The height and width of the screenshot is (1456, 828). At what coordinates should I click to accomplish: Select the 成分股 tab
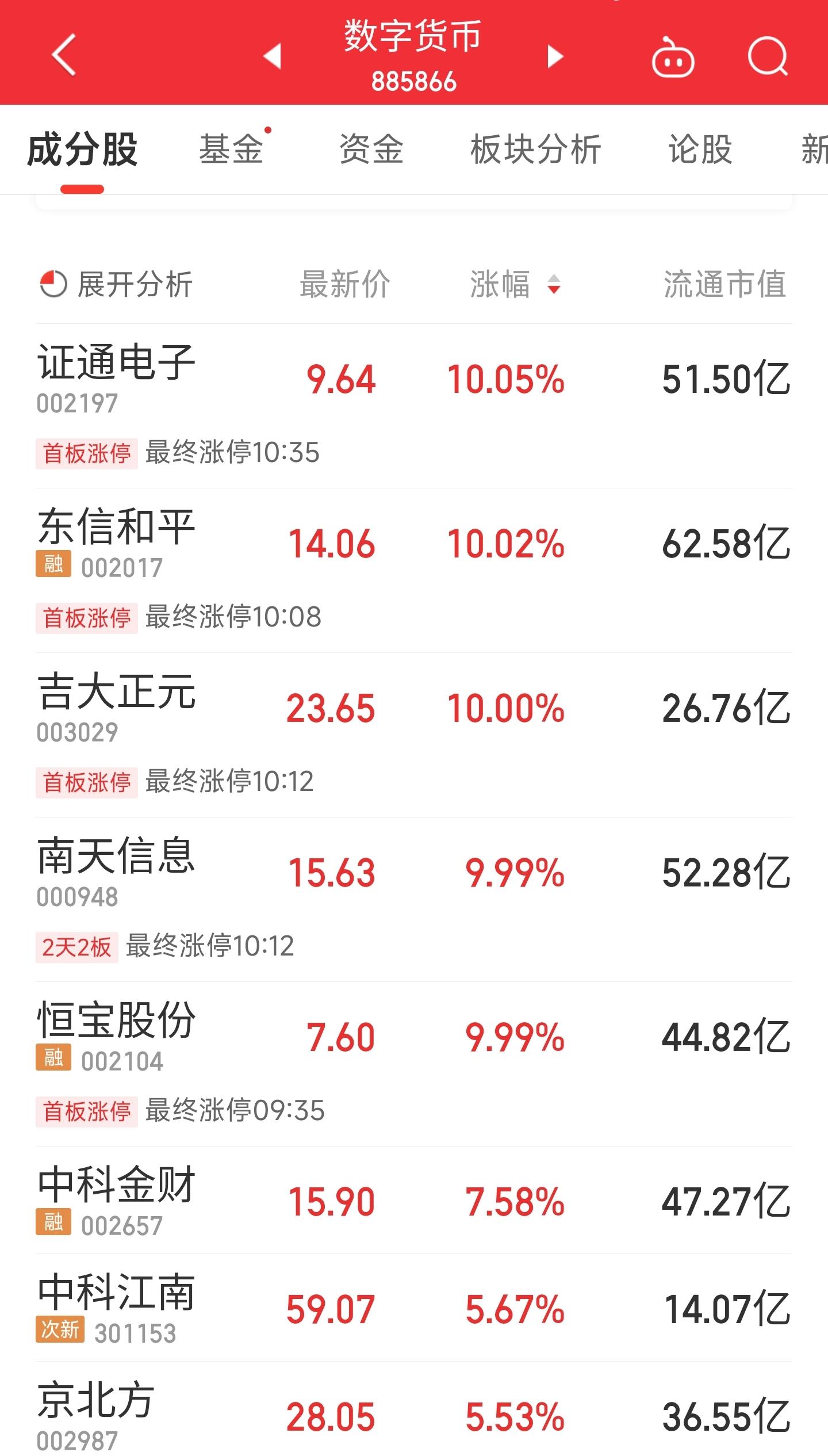(82, 149)
